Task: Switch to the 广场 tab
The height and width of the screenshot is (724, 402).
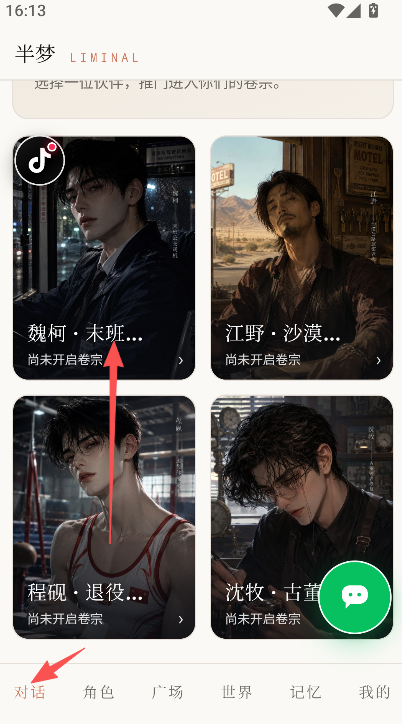Action: [x=167, y=692]
